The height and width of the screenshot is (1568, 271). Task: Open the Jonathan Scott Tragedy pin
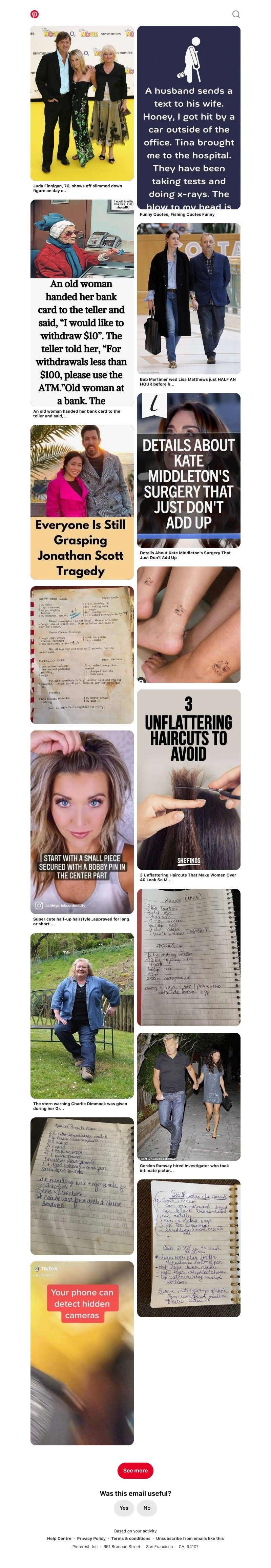tap(82, 501)
